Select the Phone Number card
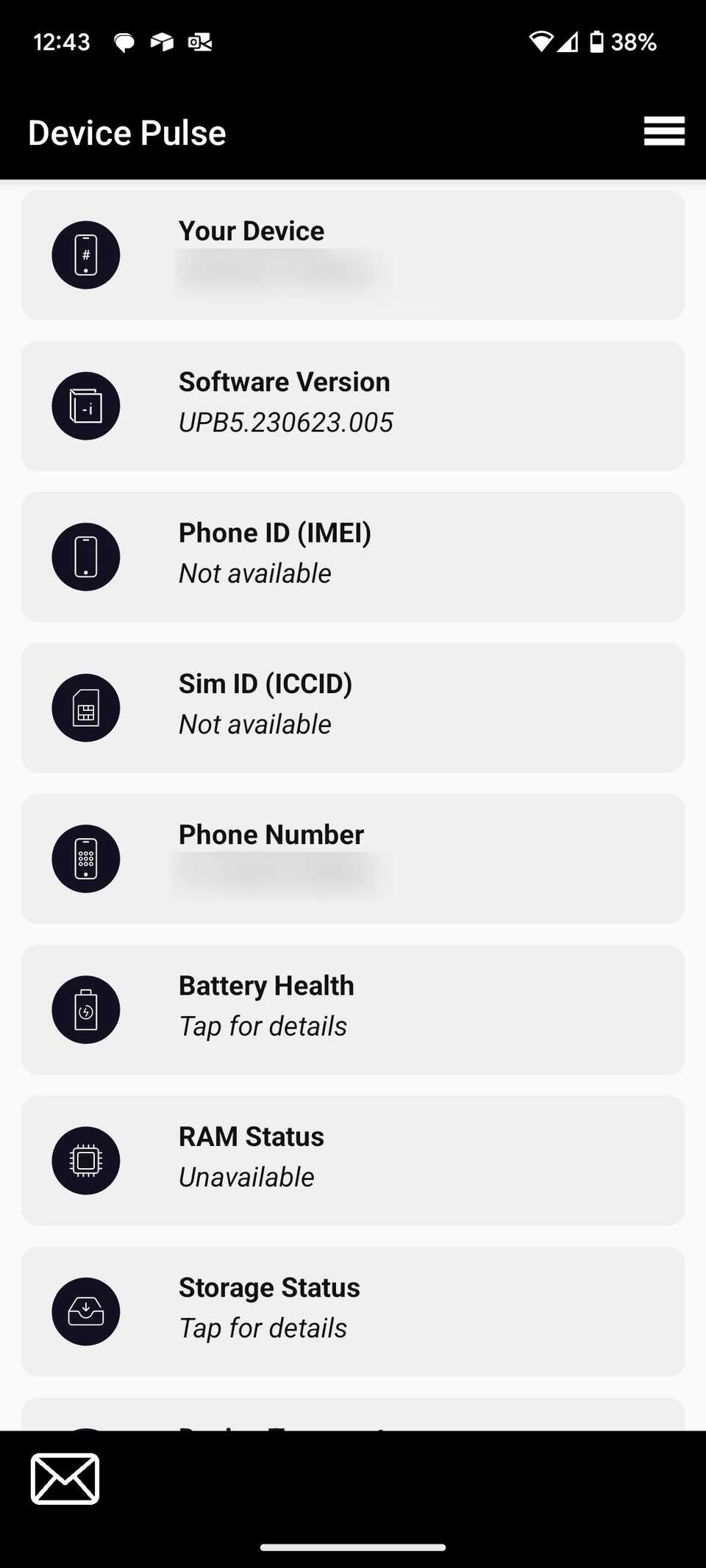The width and height of the screenshot is (706, 1568). click(x=353, y=859)
